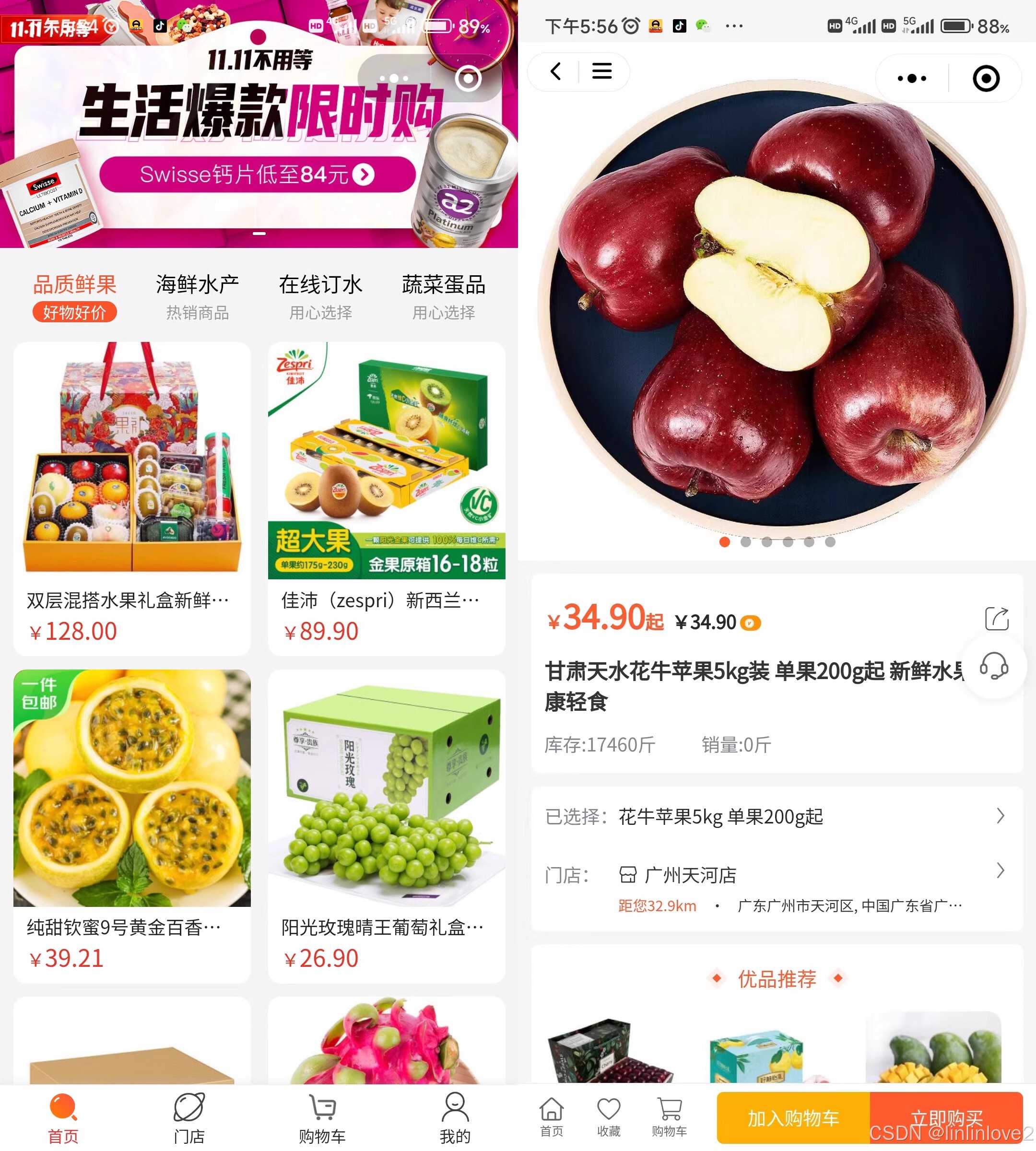This screenshot has width=1036, height=1151.
Task: Open the 纯甜钦蜜9号黄金百香果 product
Action: point(132,825)
